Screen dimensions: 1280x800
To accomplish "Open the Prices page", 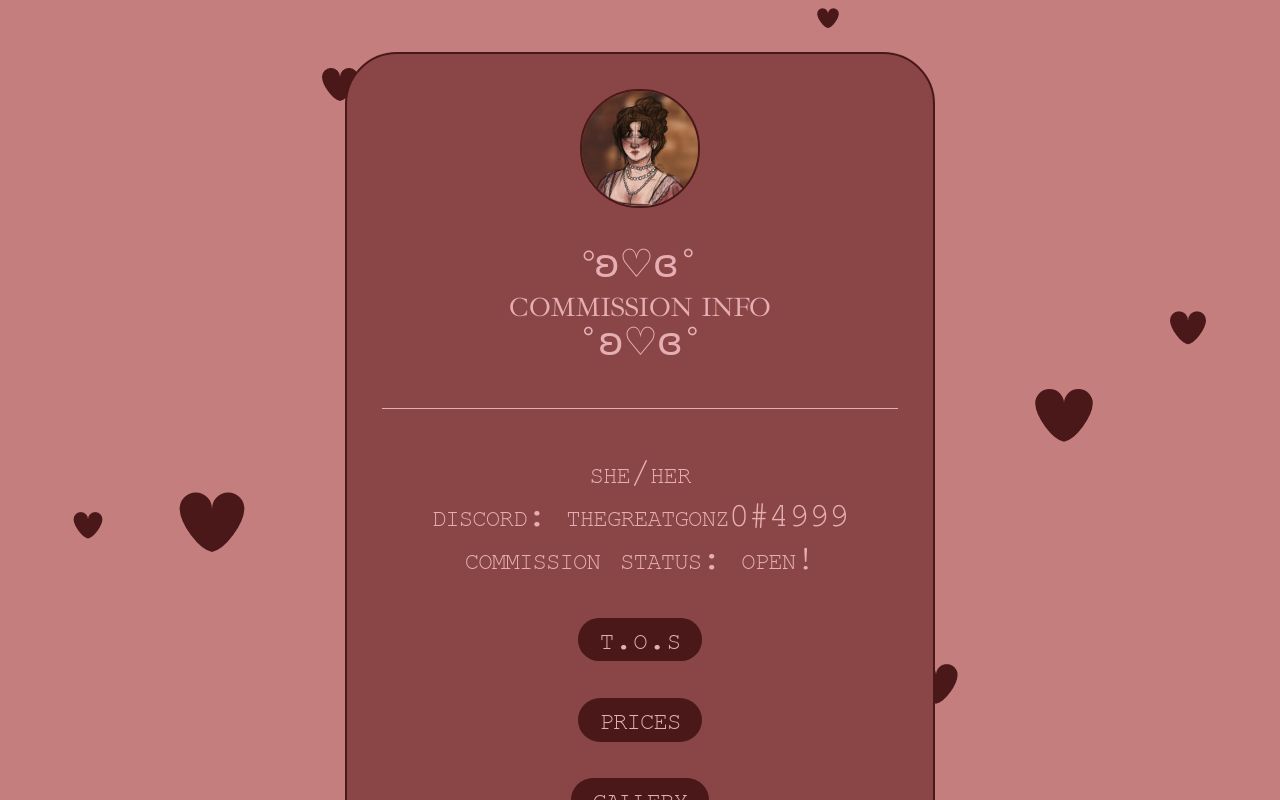I will coord(640,720).
